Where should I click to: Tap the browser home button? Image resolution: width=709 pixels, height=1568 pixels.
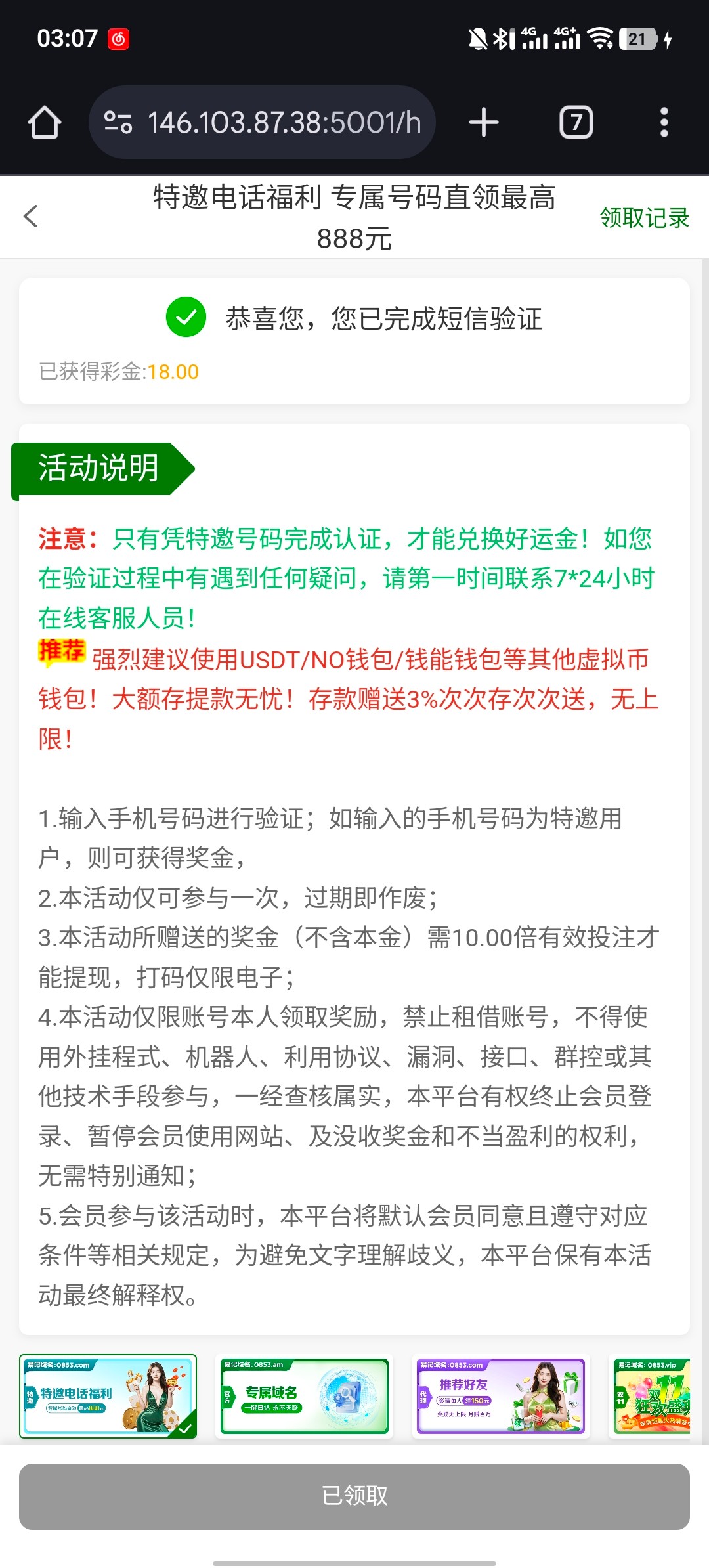45,123
